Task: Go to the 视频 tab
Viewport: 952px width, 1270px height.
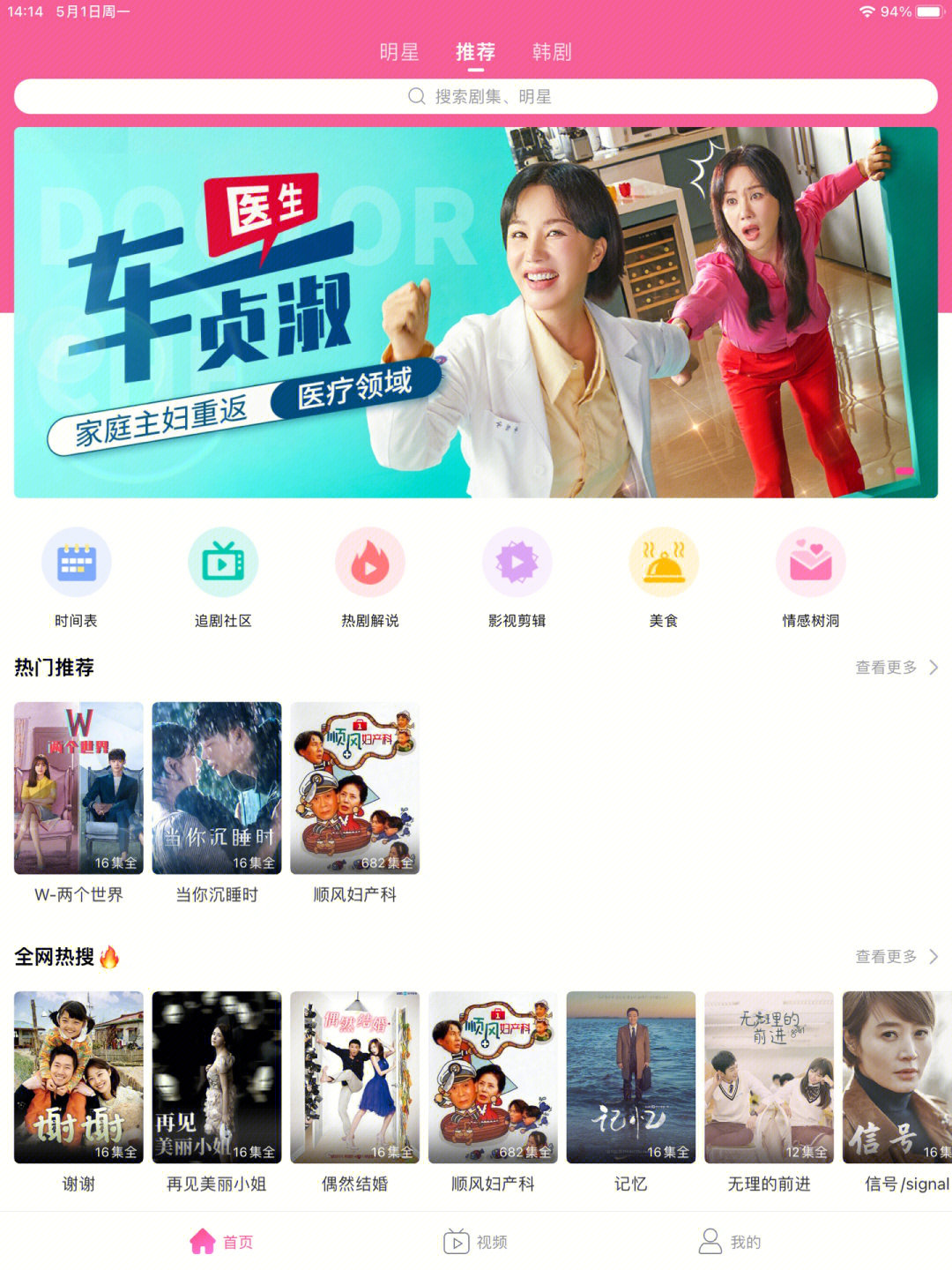Action: (x=476, y=1242)
